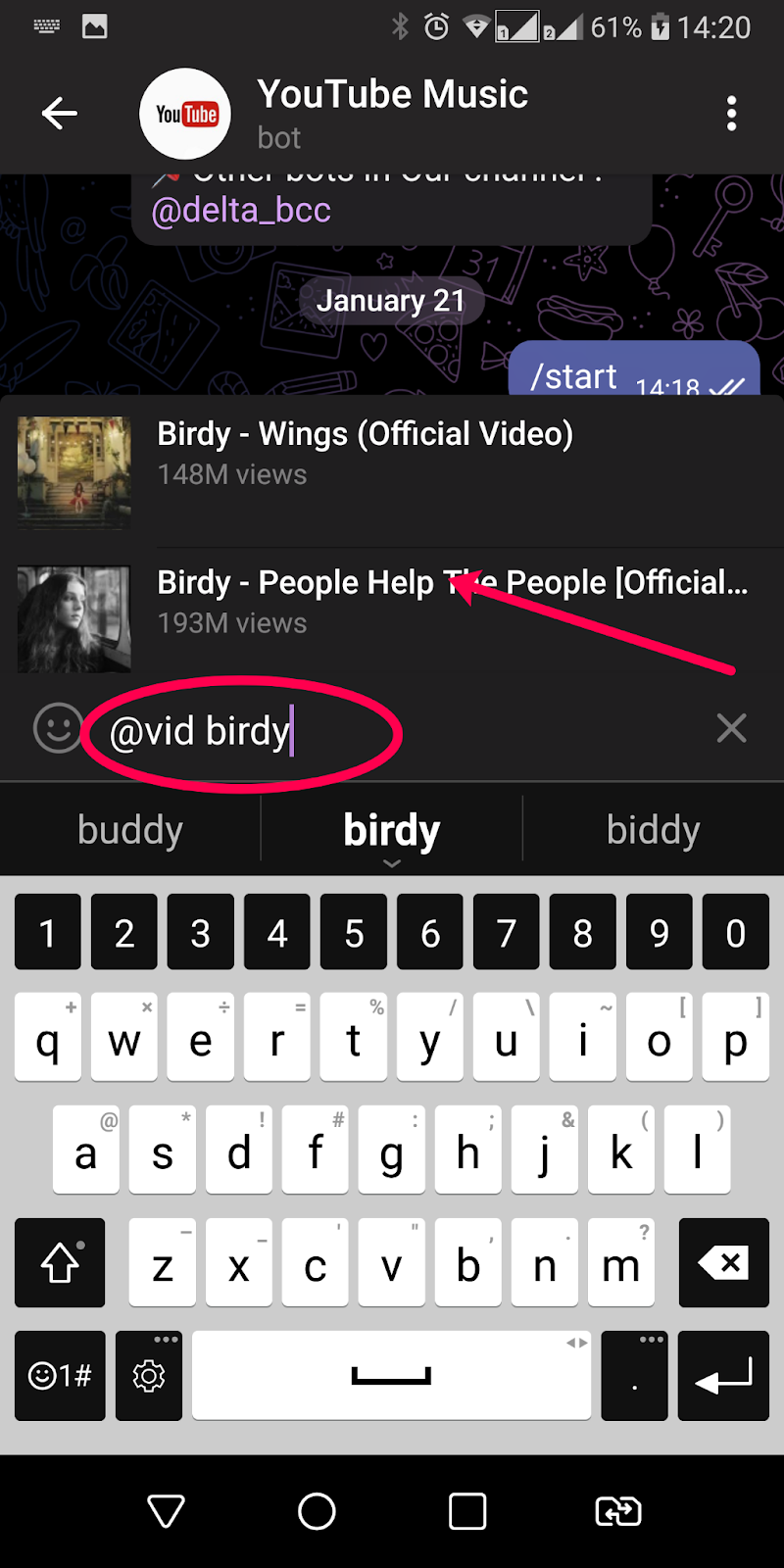Switch to the symbols and emoji keyboard
784x1568 pixels.
pyautogui.click(x=60, y=1376)
